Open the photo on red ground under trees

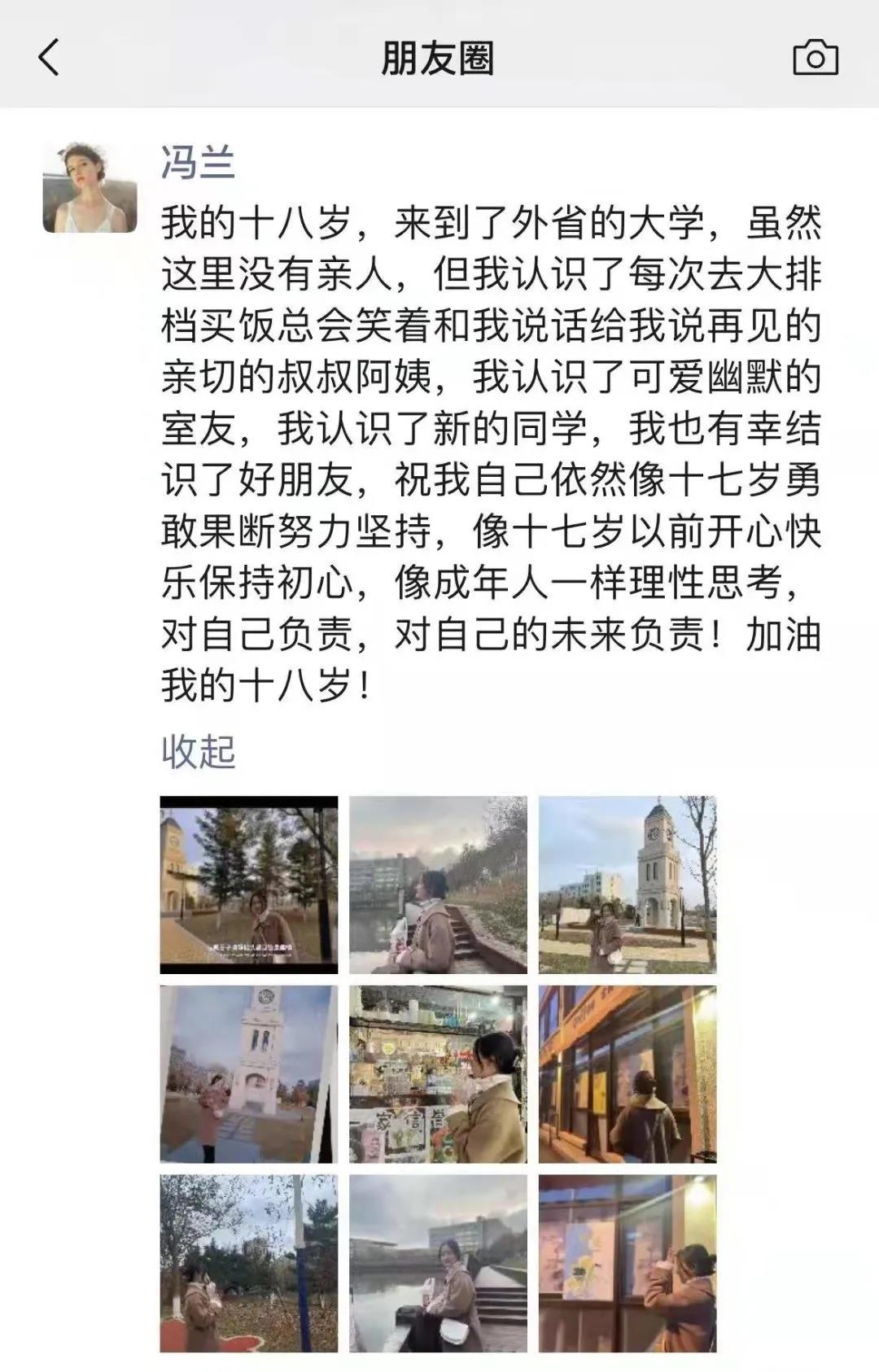(248, 1263)
